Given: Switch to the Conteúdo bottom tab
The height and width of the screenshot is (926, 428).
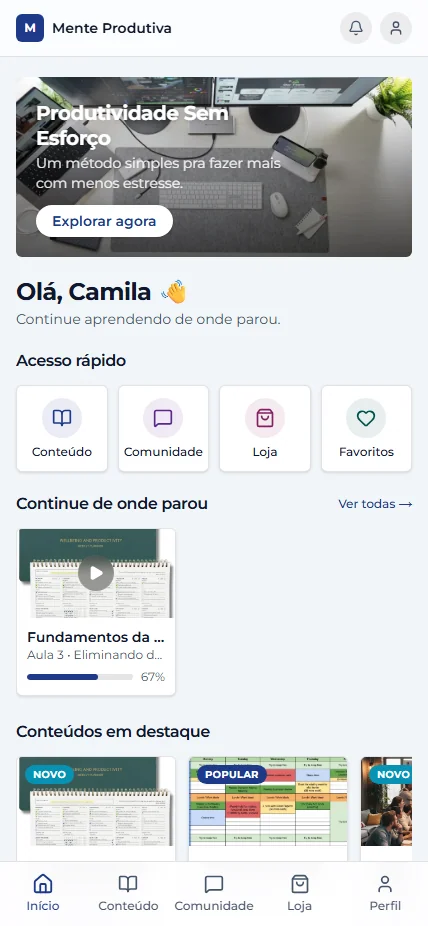Looking at the screenshot, I should 128,893.
